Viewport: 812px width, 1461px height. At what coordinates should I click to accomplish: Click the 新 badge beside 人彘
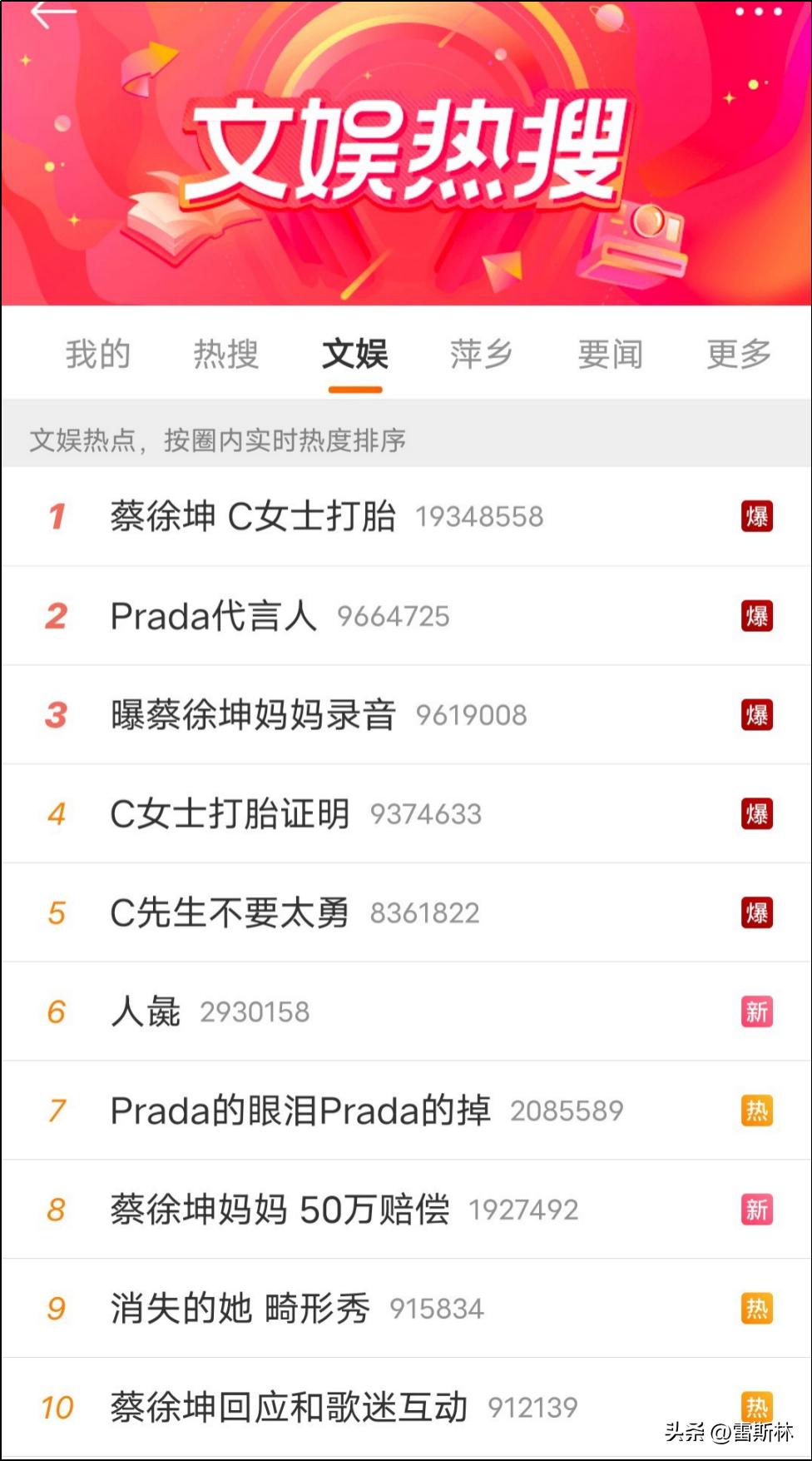click(x=756, y=1011)
